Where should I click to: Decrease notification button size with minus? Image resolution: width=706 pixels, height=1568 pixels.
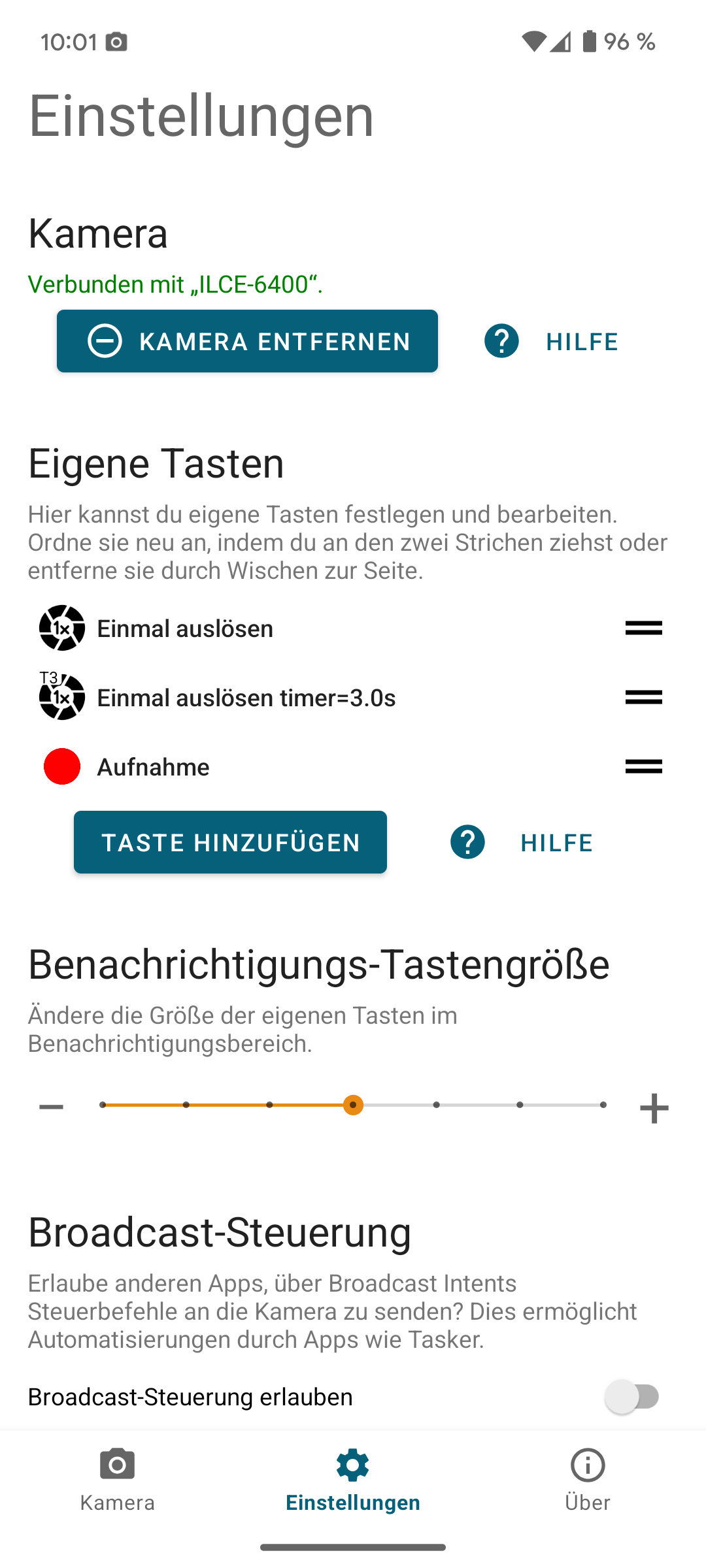[51, 1107]
